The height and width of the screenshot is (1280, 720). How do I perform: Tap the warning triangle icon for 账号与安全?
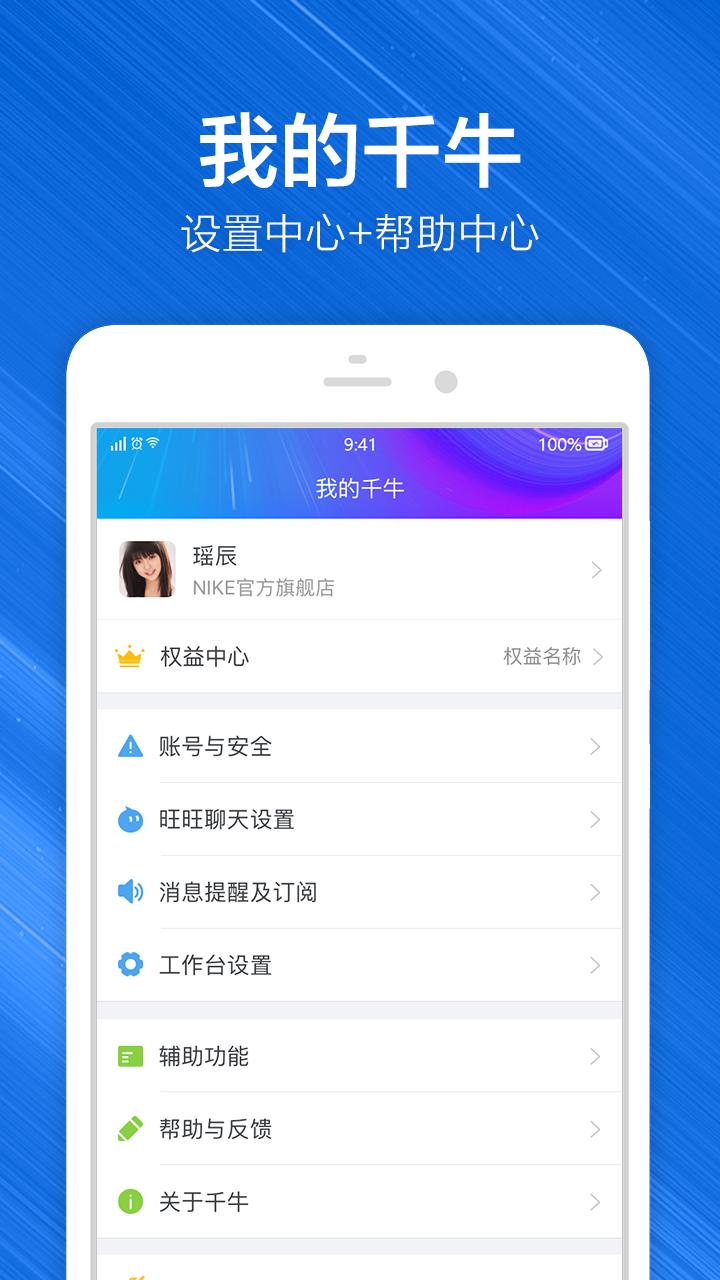click(x=129, y=745)
